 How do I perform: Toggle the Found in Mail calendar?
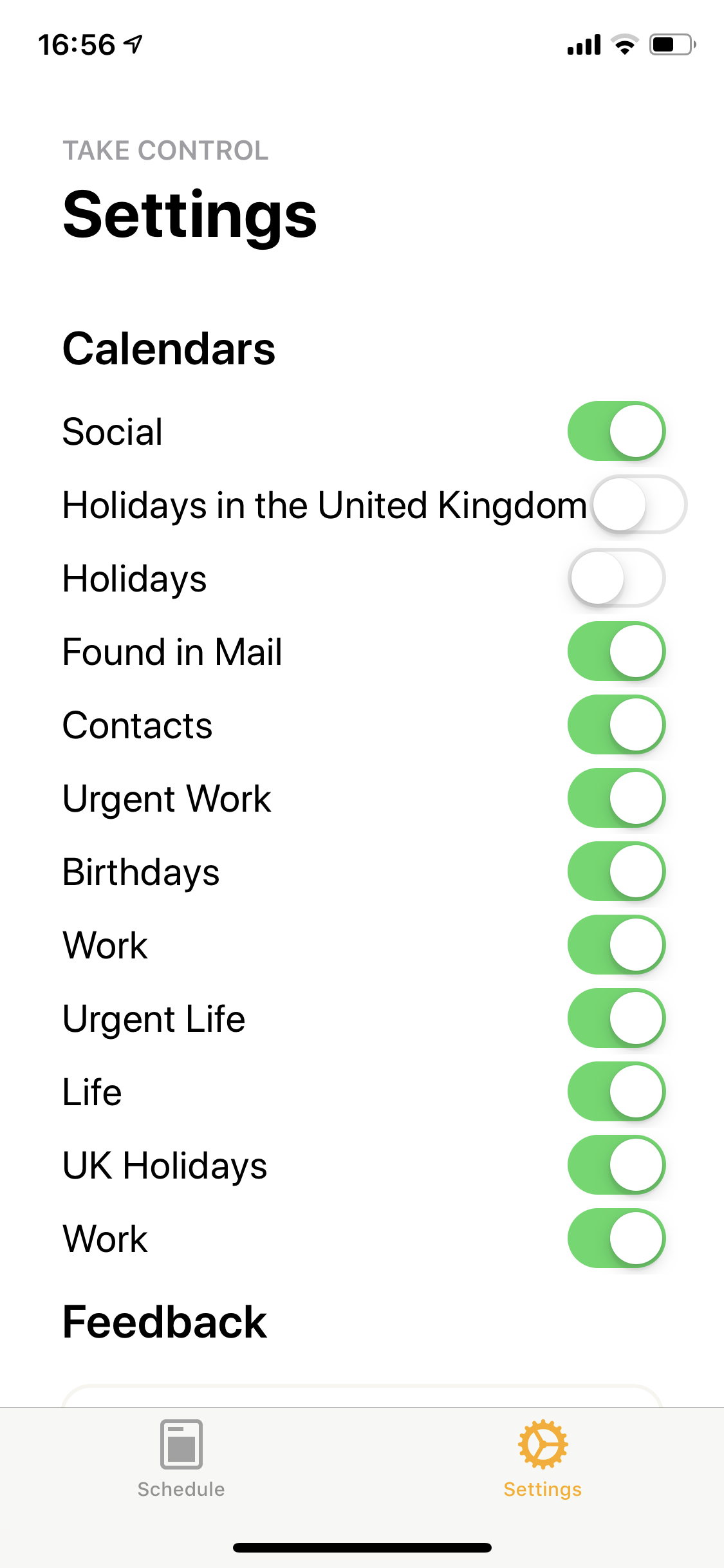(x=617, y=651)
